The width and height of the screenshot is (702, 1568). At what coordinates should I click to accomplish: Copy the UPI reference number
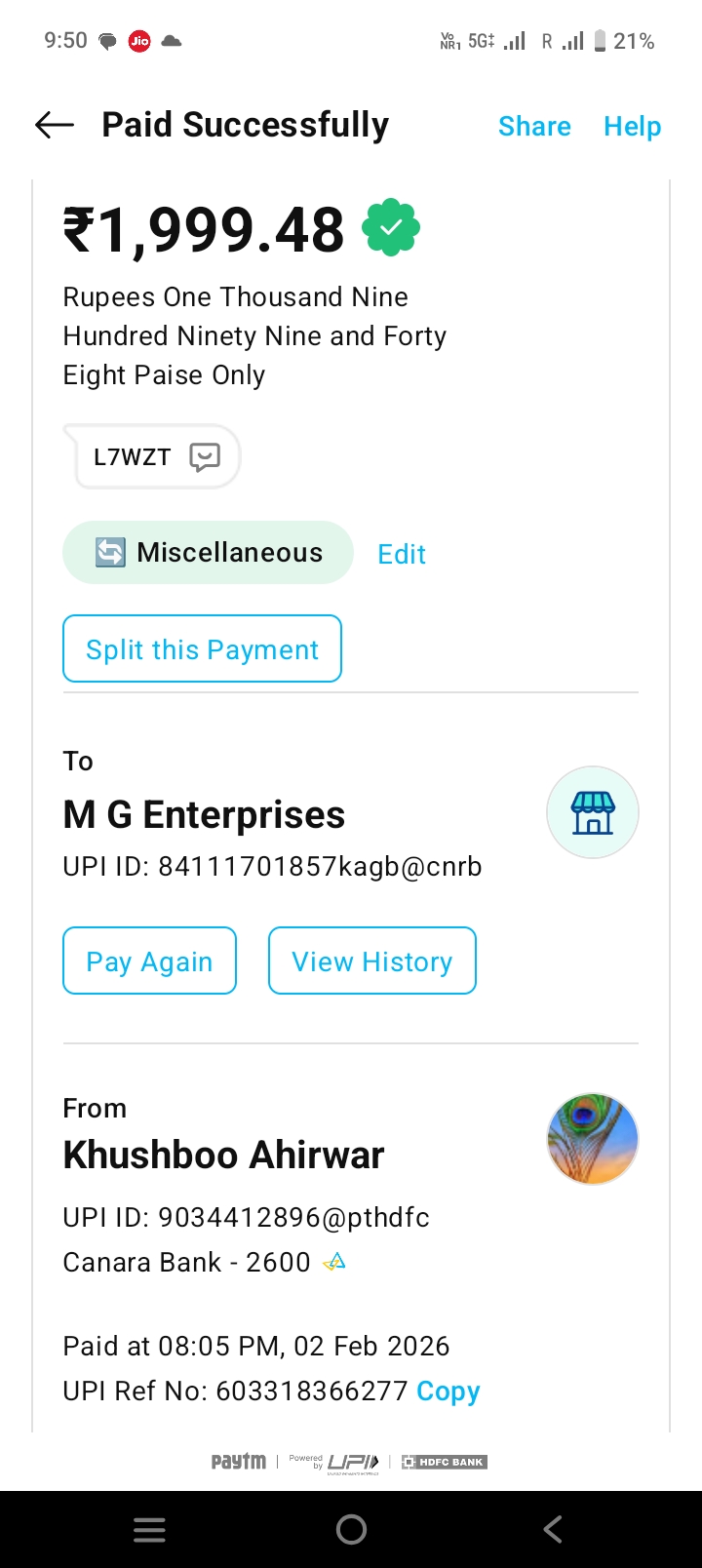448,1392
